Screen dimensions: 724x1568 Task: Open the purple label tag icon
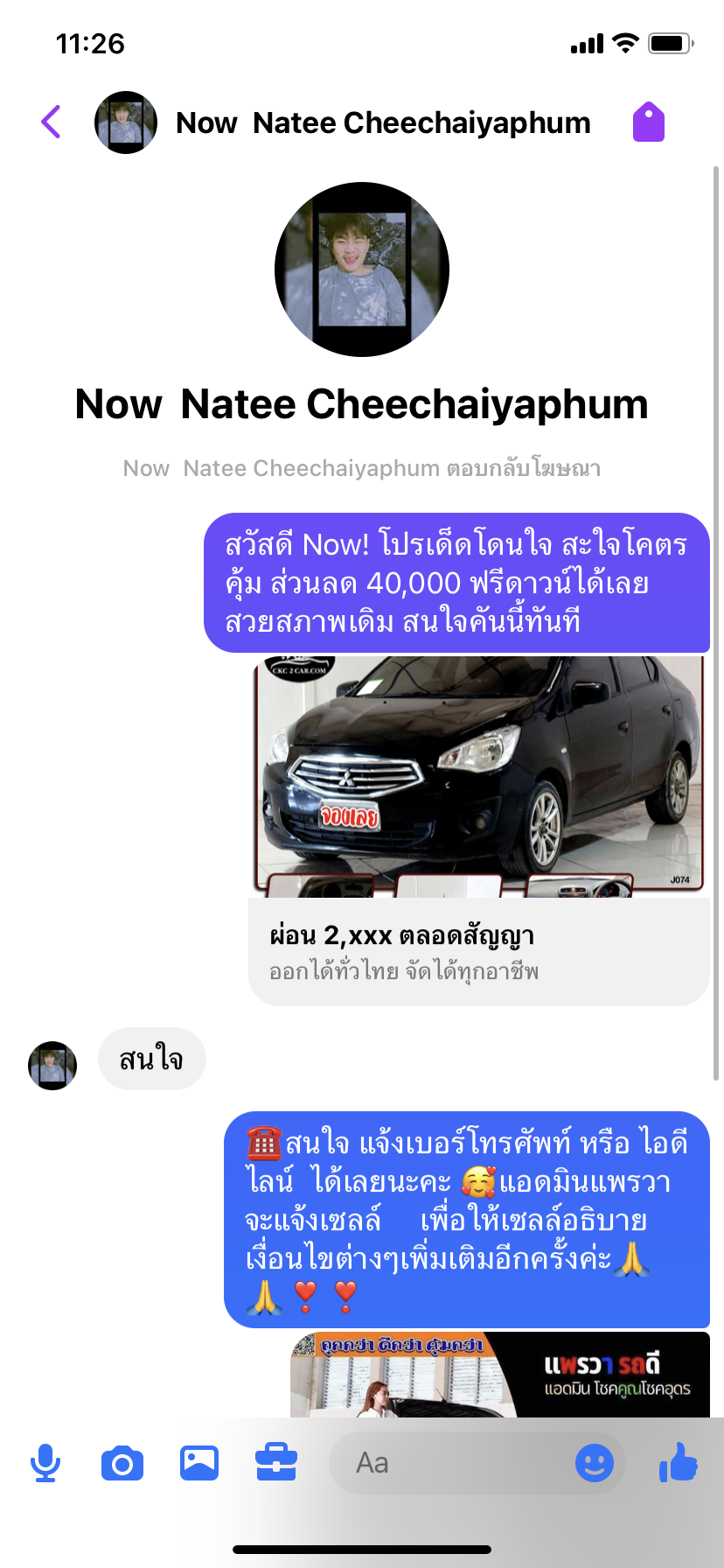click(648, 122)
